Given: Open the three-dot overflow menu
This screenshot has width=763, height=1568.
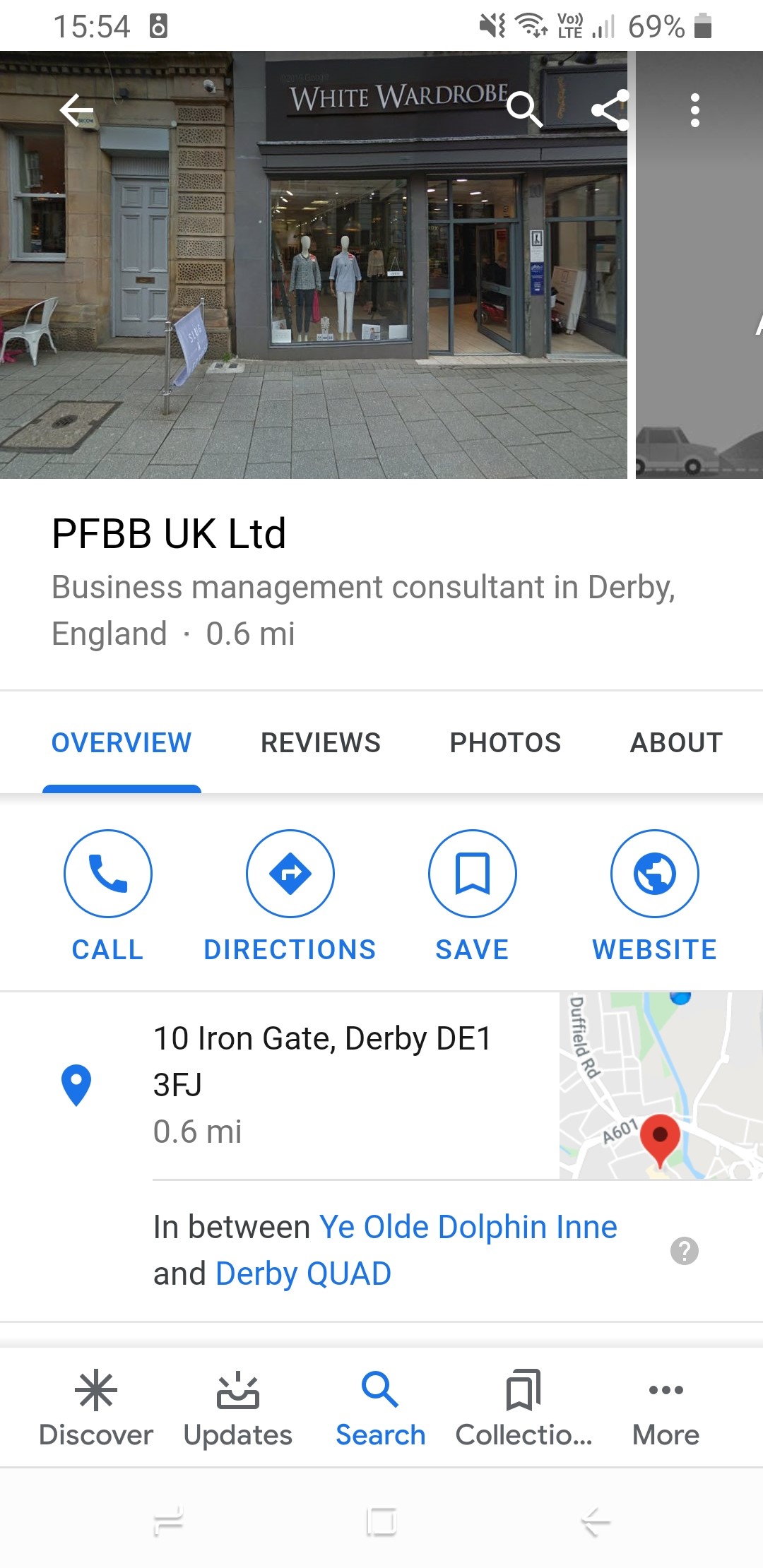Looking at the screenshot, I should tap(695, 110).
